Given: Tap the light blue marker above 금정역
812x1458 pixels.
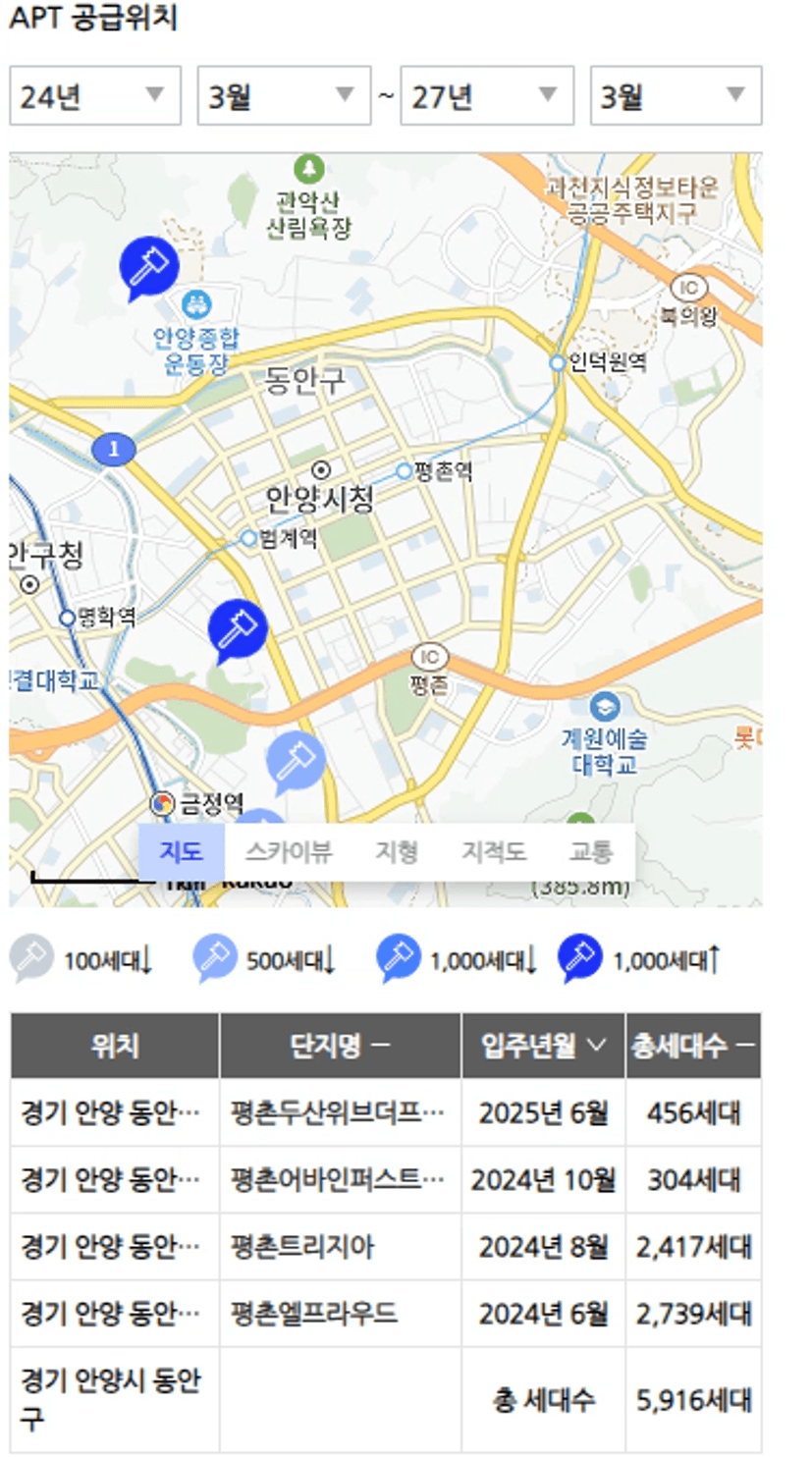Looking at the screenshot, I should pos(296,761).
